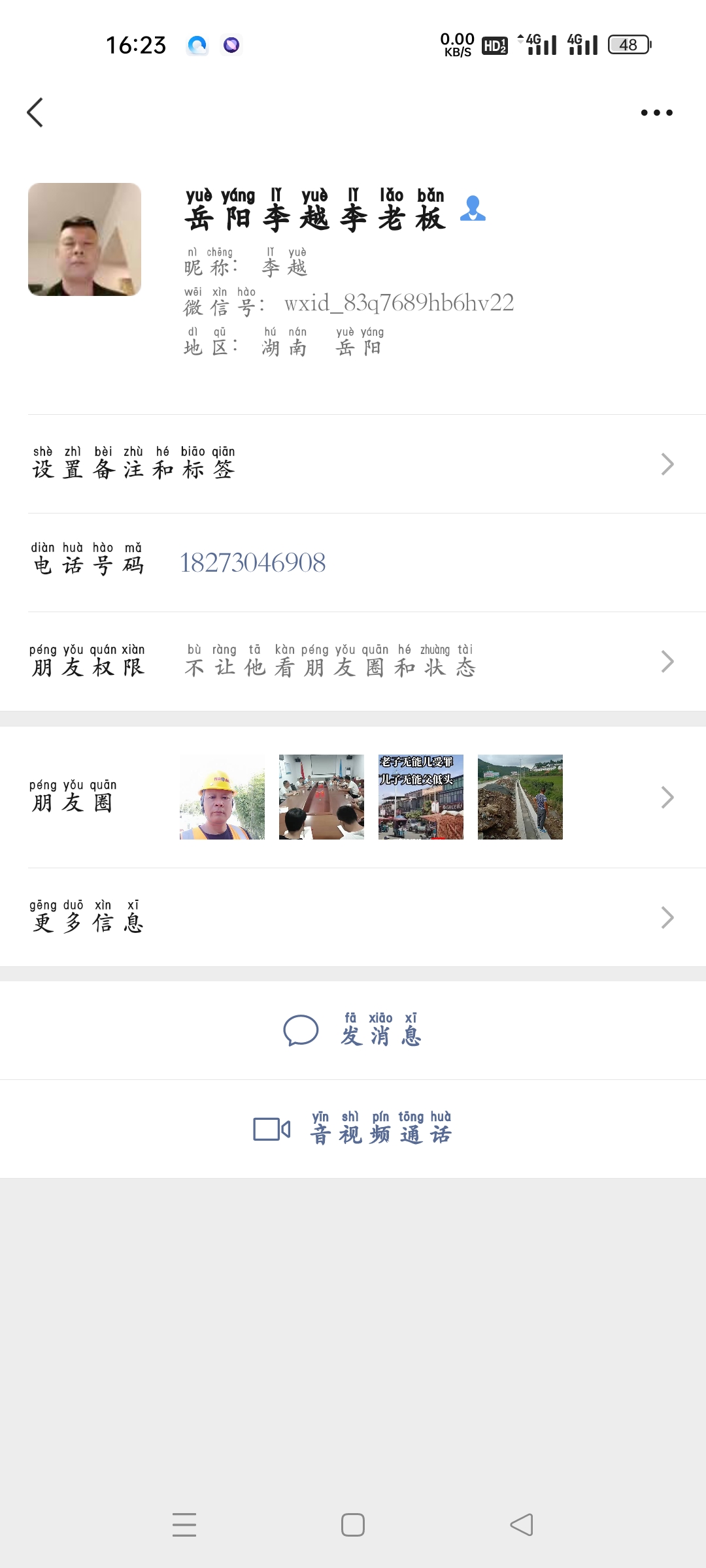Tap 发消息 to send a message
The height and width of the screenshot is (1568, 706).
click(x=353, y=1031)
